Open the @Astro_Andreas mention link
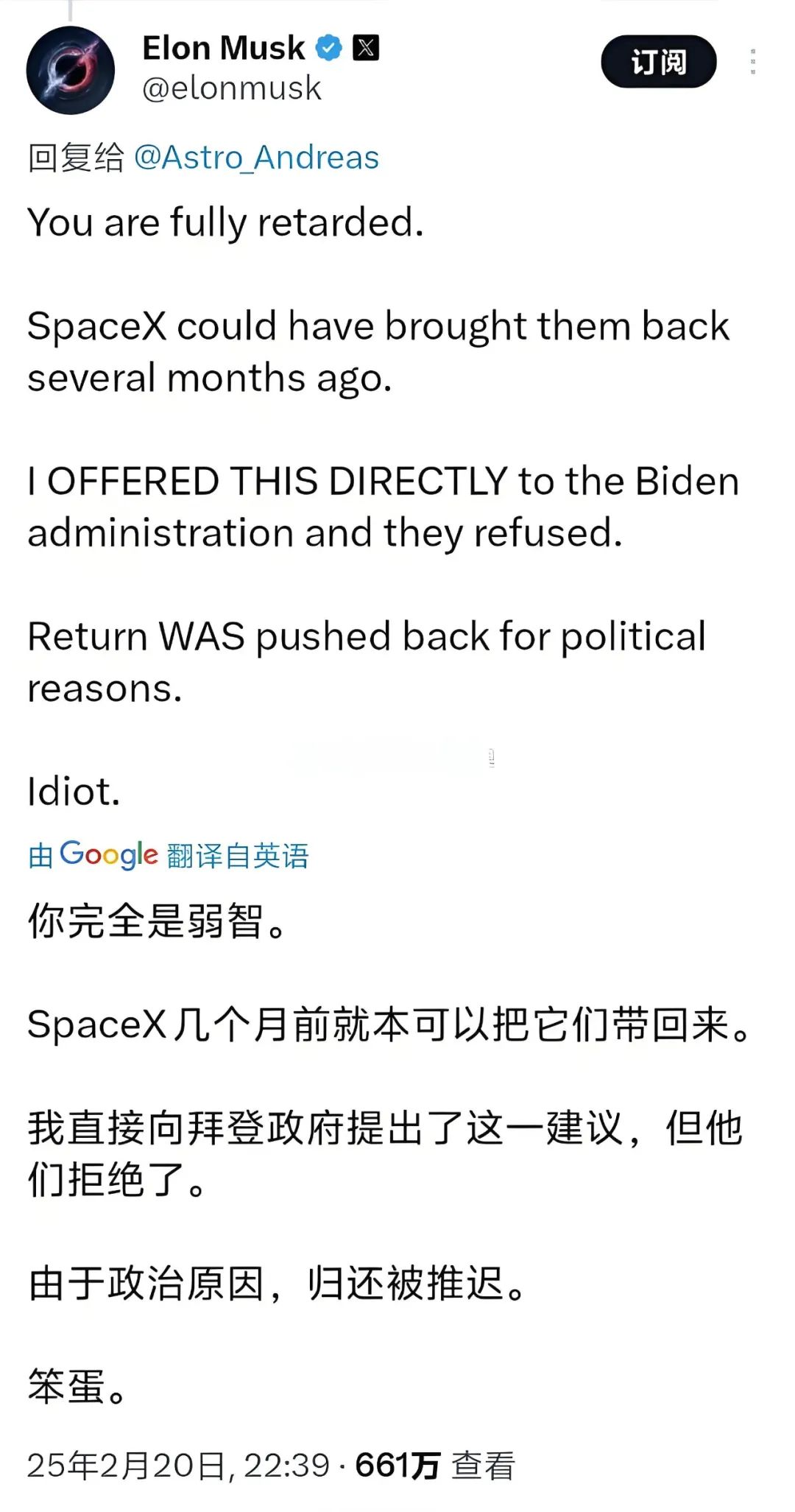 tap(256, 158)
